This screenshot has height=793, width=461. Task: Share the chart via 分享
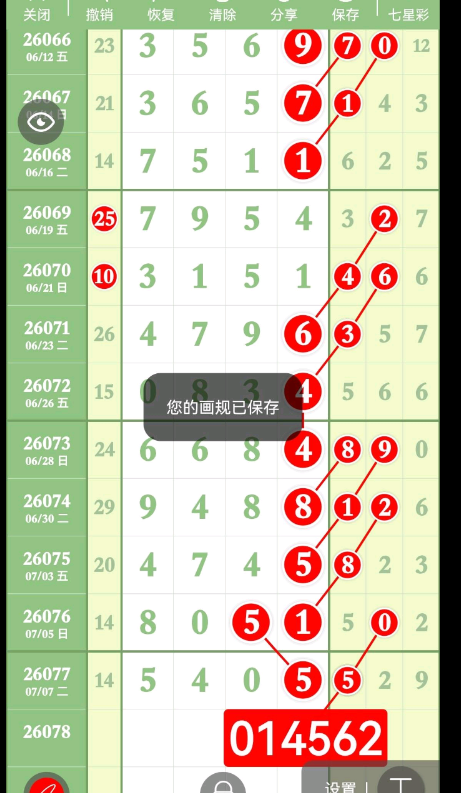pos(284,15)
